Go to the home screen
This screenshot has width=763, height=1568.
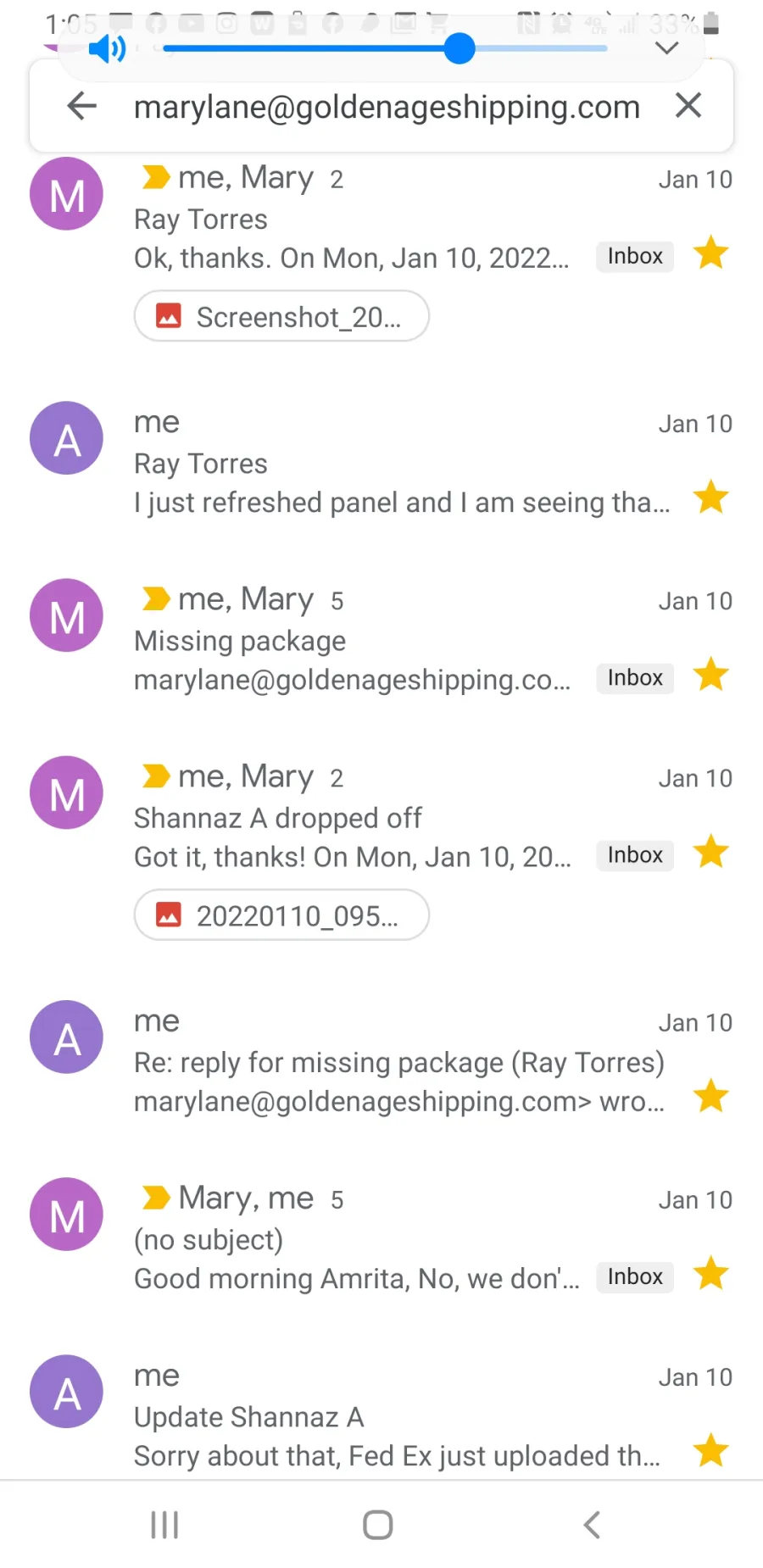[x=377, y=1525]
